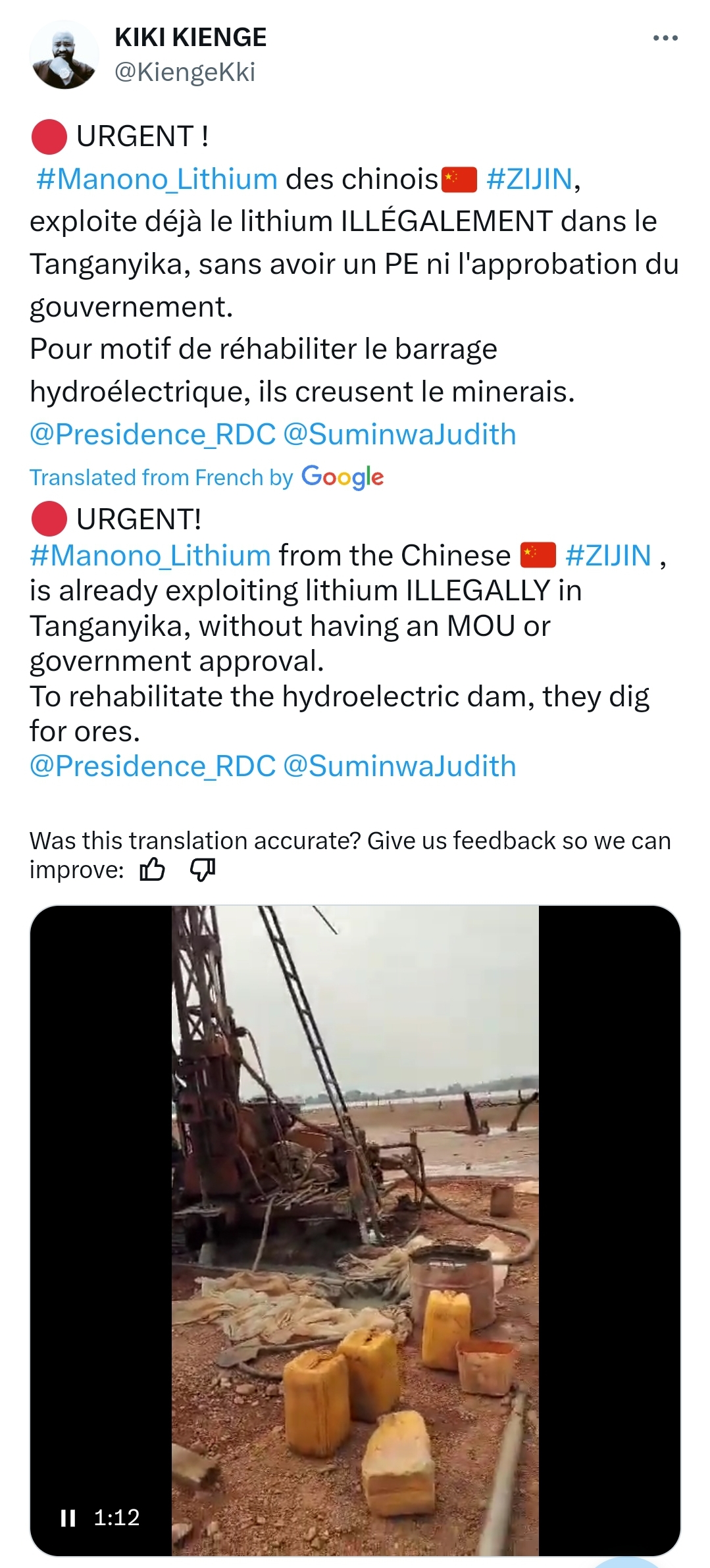Open the KIKI KIENGE display name
The height and width of the screenshot is (1568, 710).
190,38
